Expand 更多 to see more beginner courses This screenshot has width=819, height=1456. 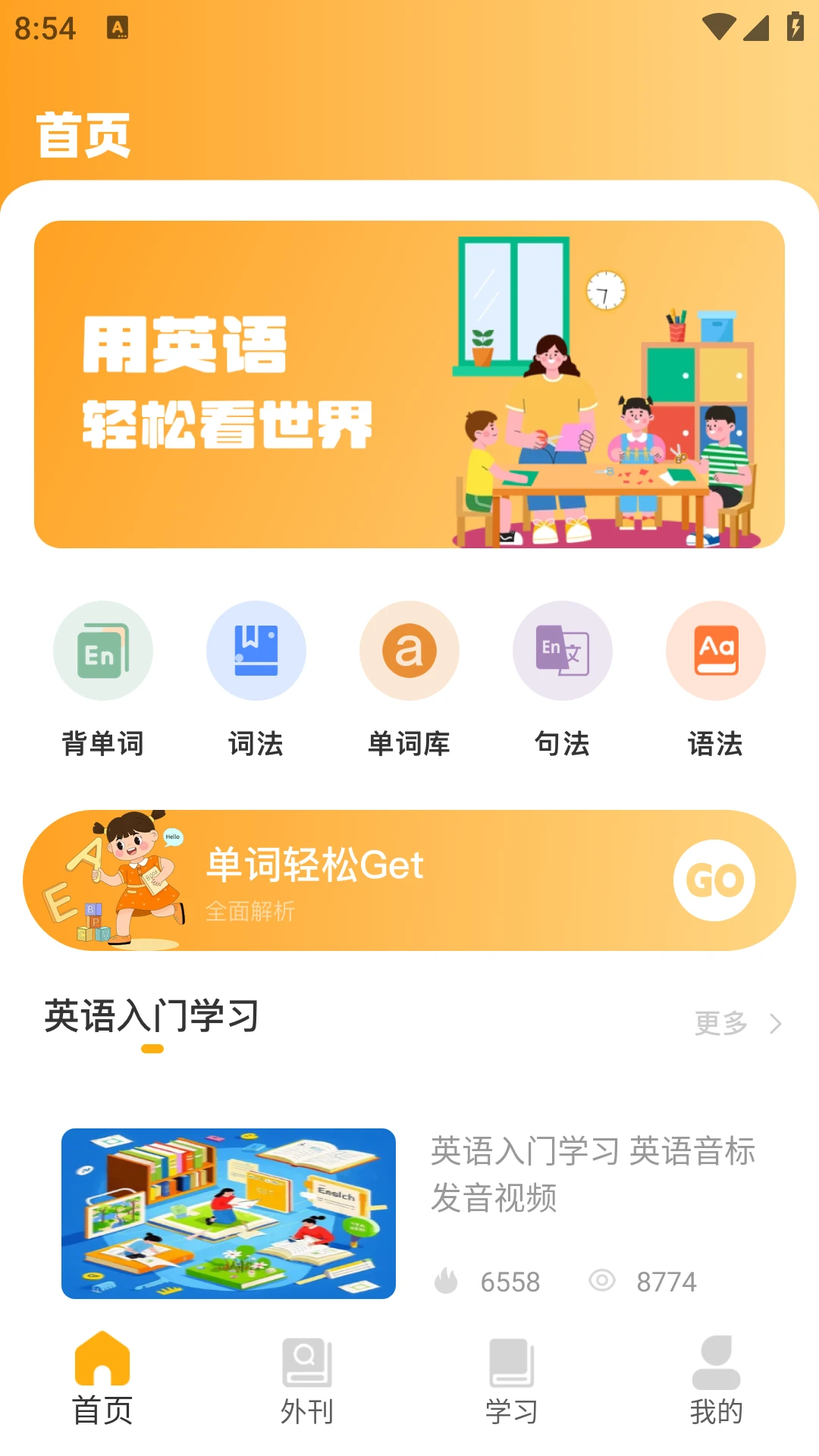pyautogui.click(x=719, y=1023)
